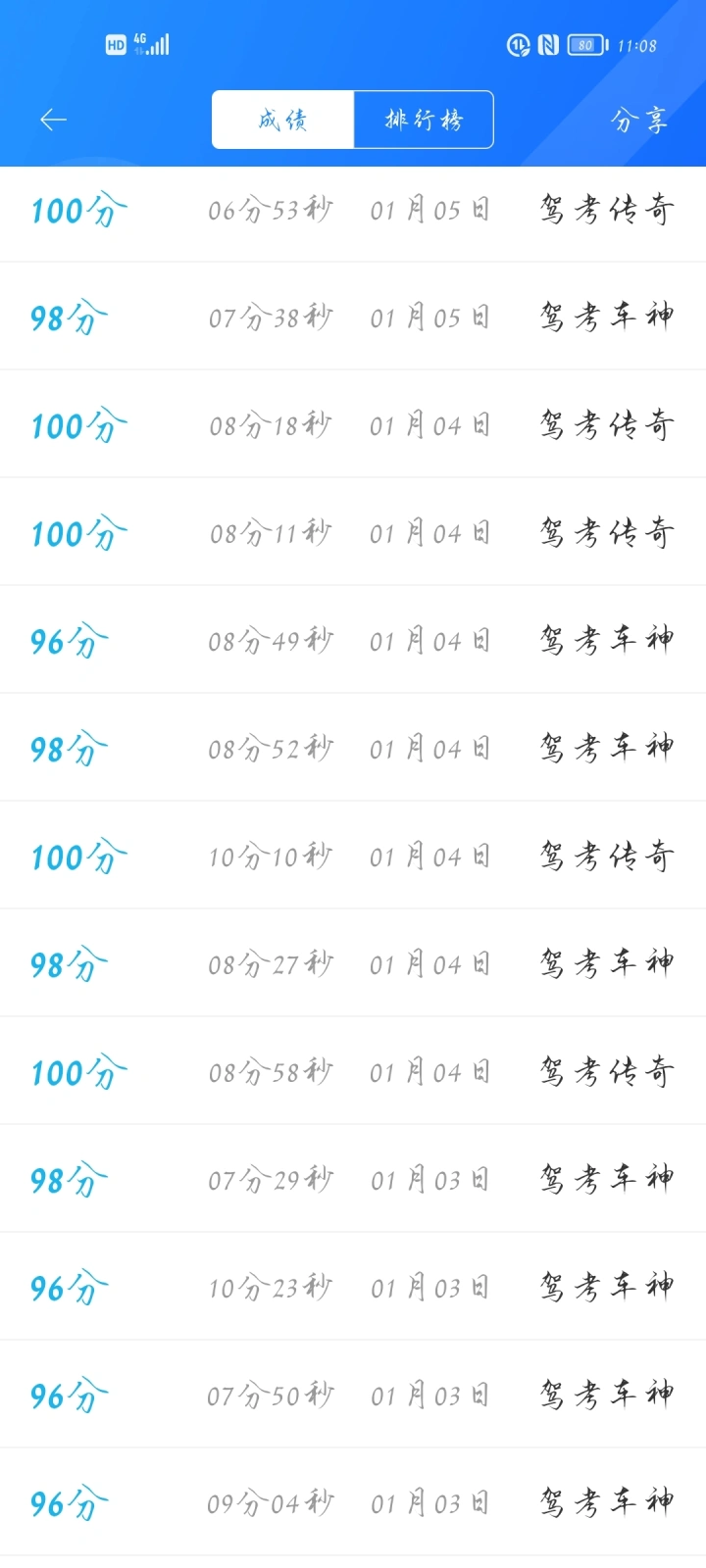View the 08分18秒 exam result

coord(353,424)
